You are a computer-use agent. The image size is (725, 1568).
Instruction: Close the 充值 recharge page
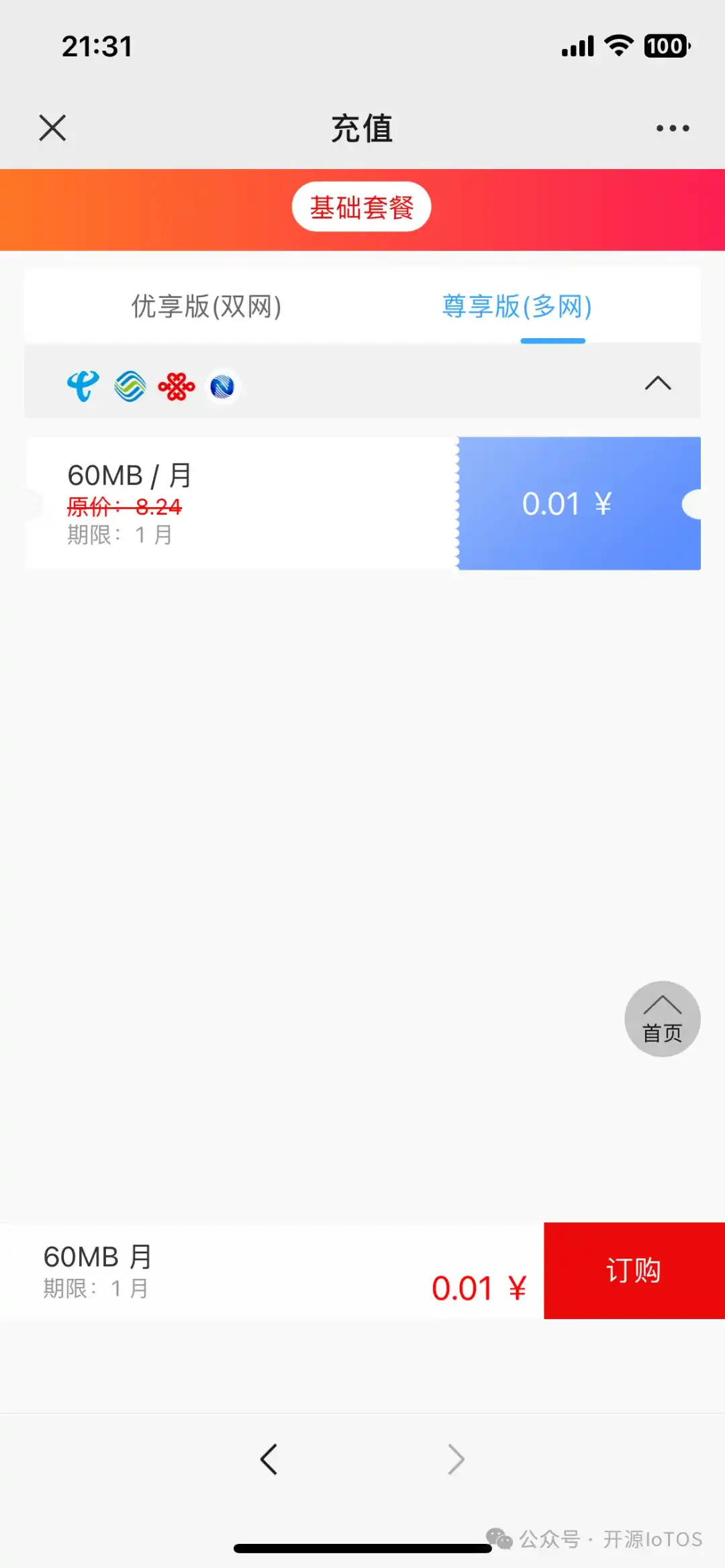coord(52,127)
